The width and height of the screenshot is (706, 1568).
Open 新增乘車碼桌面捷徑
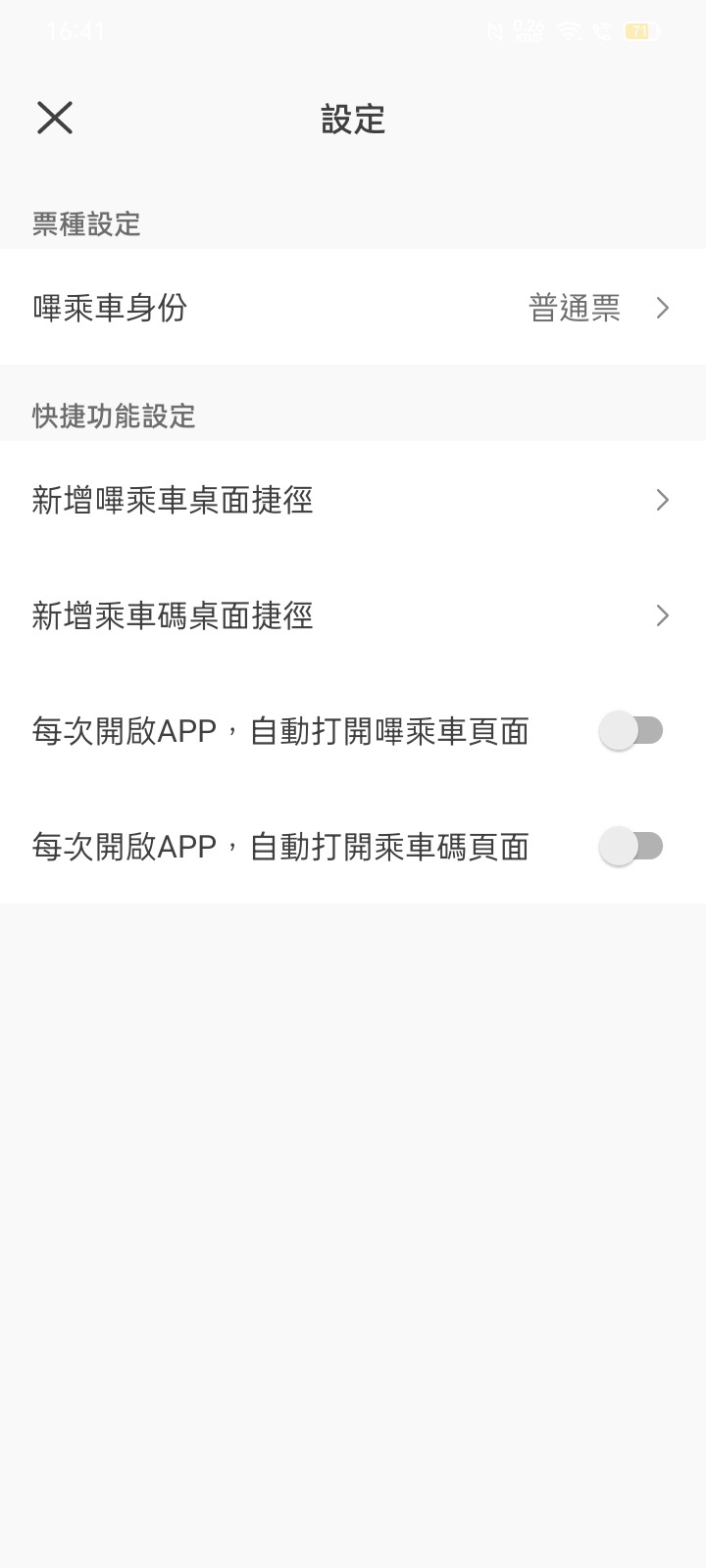353,615
